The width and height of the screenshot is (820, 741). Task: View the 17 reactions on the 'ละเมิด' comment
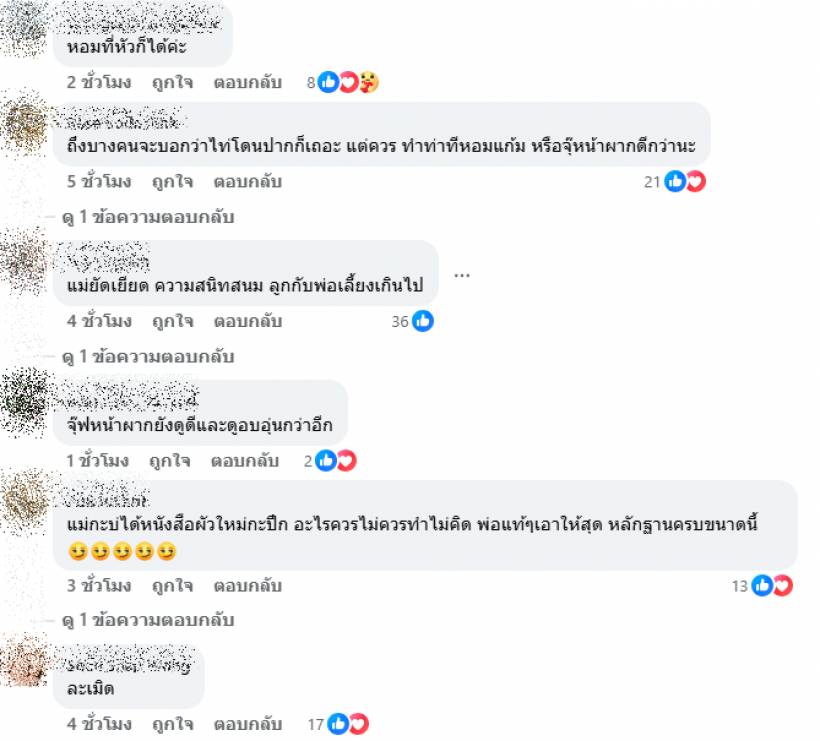(348, 723)
